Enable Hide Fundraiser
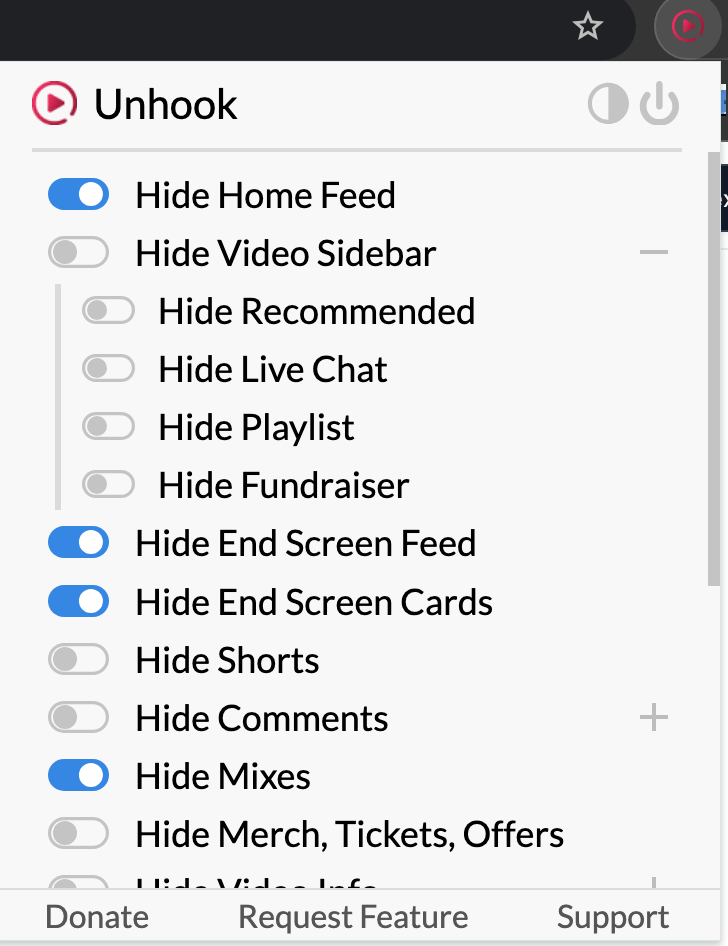 point(108,485)
